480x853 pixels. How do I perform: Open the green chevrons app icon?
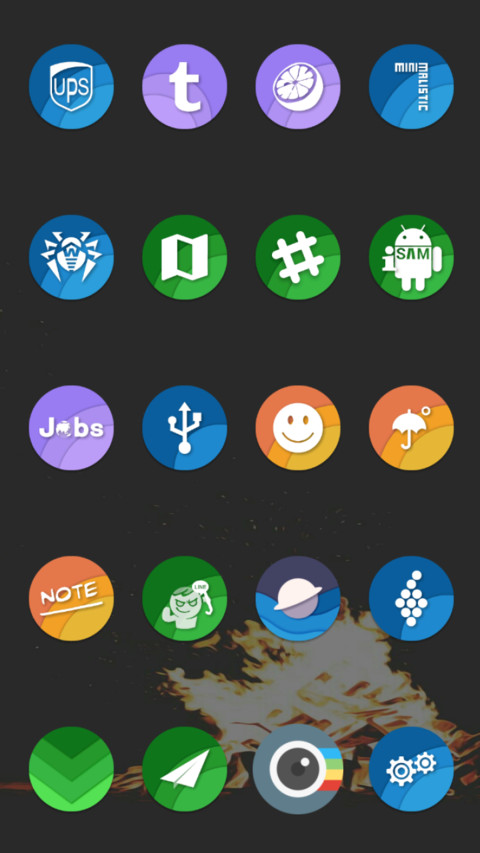coord(71,769)
